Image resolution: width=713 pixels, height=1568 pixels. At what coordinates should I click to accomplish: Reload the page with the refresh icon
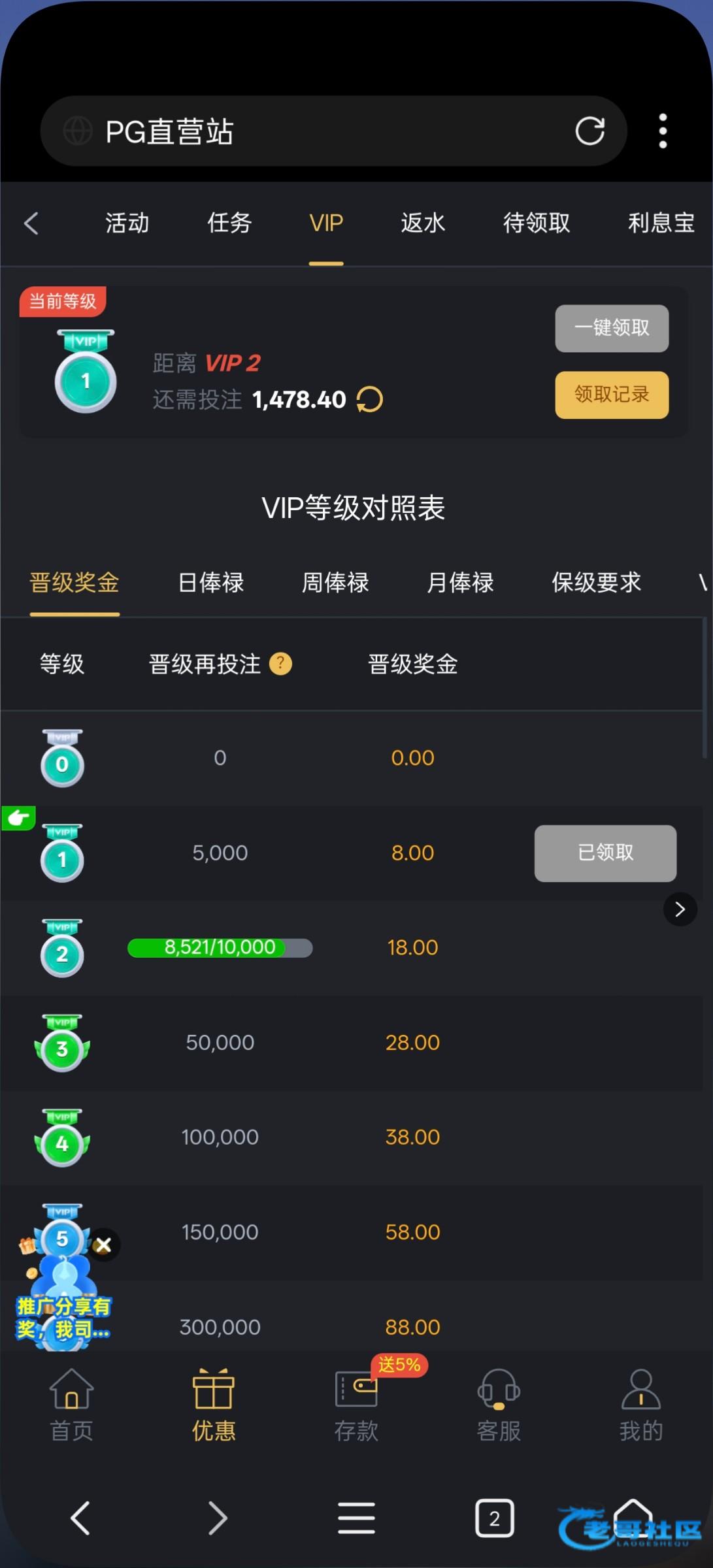589,131
